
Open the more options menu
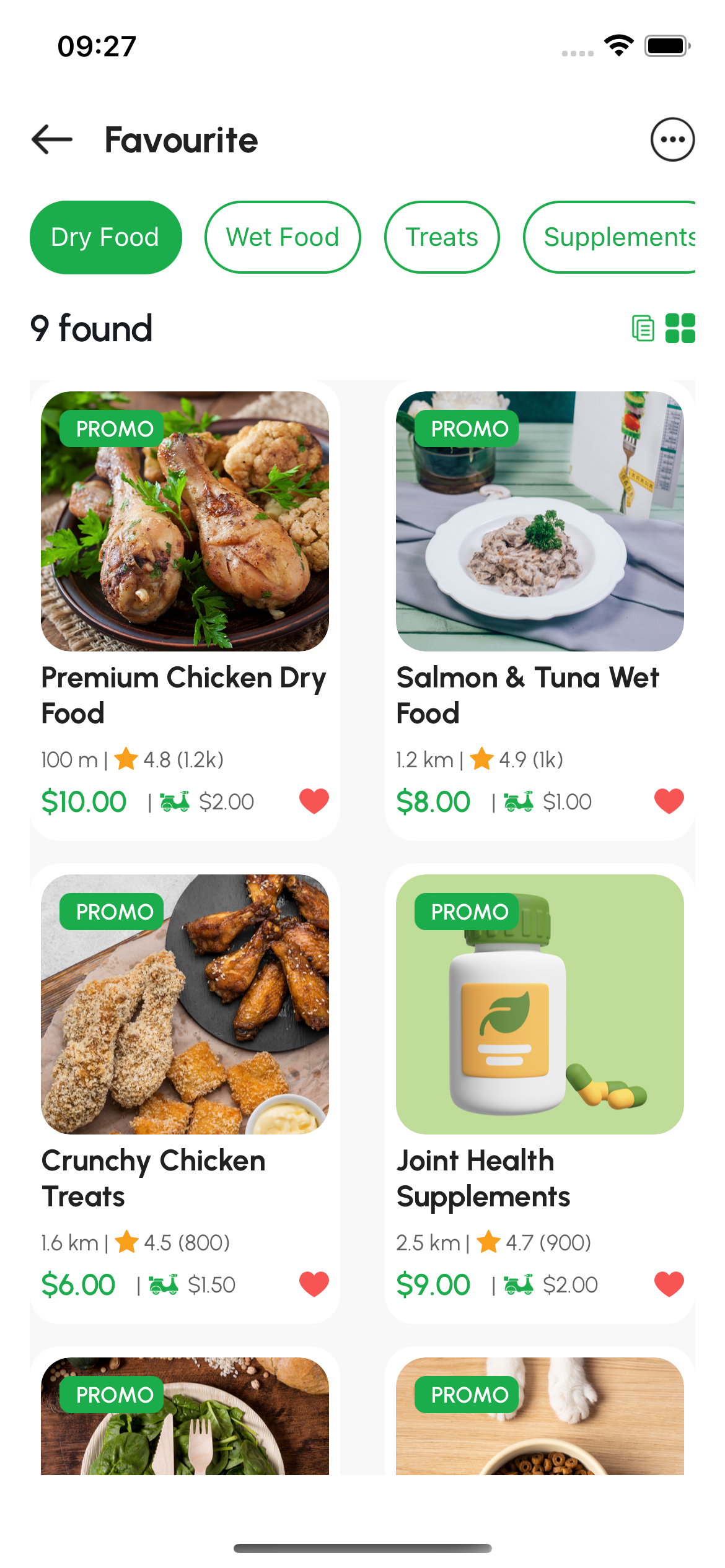pos(672,139)
